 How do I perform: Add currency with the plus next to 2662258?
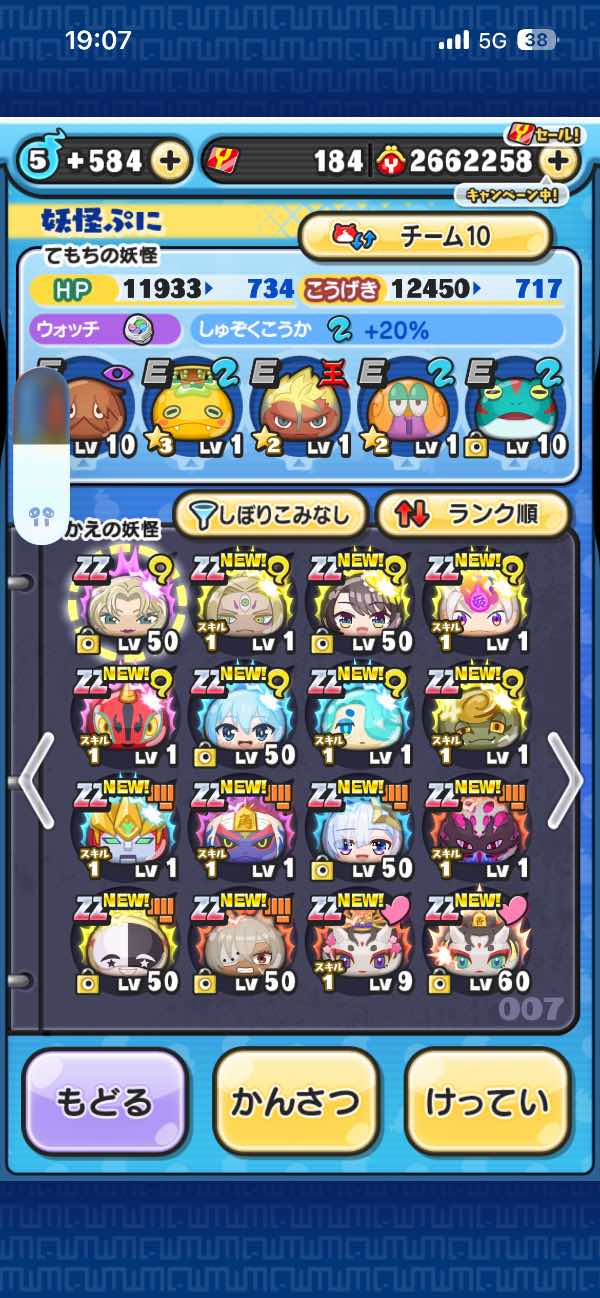point(560,160)
